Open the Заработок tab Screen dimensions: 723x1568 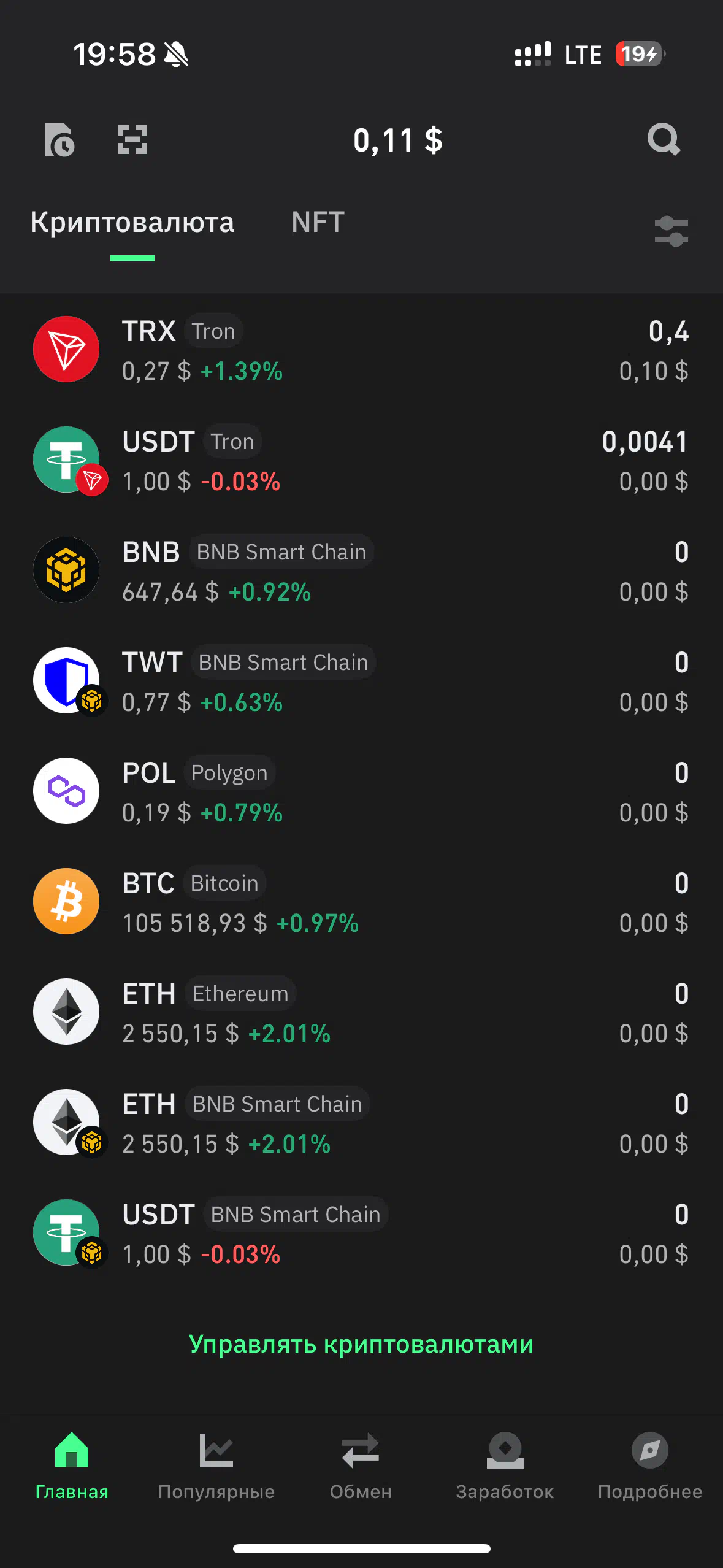click(505, 1466)
